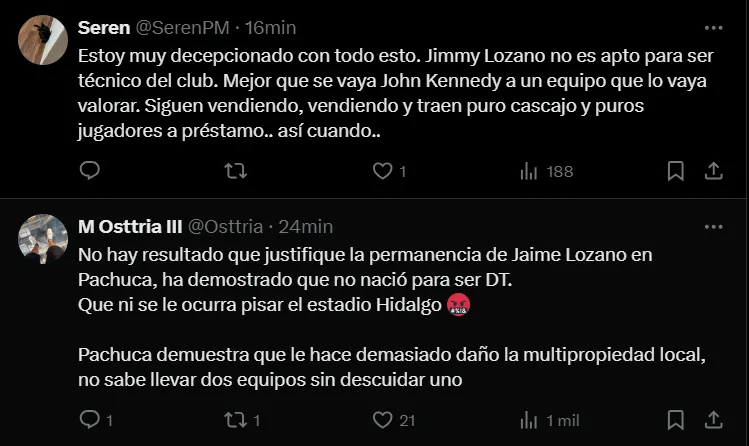Open the overflow menu on M Osttria III's post
Screen dimensions: 749x446
coord(713,227)
